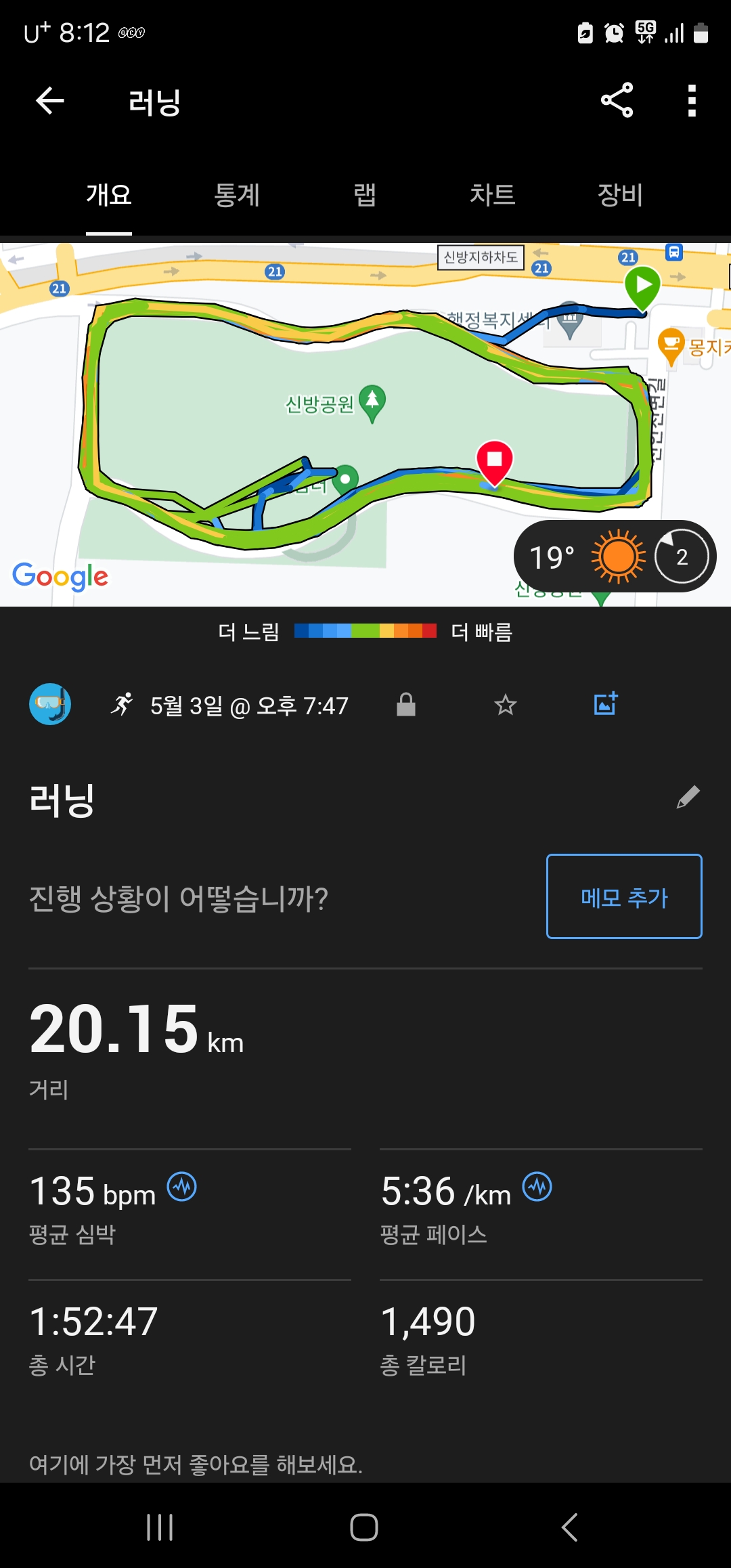Go back using the top arrow
This screenshot has width=731, height=1568.
(x=49, y=101)
